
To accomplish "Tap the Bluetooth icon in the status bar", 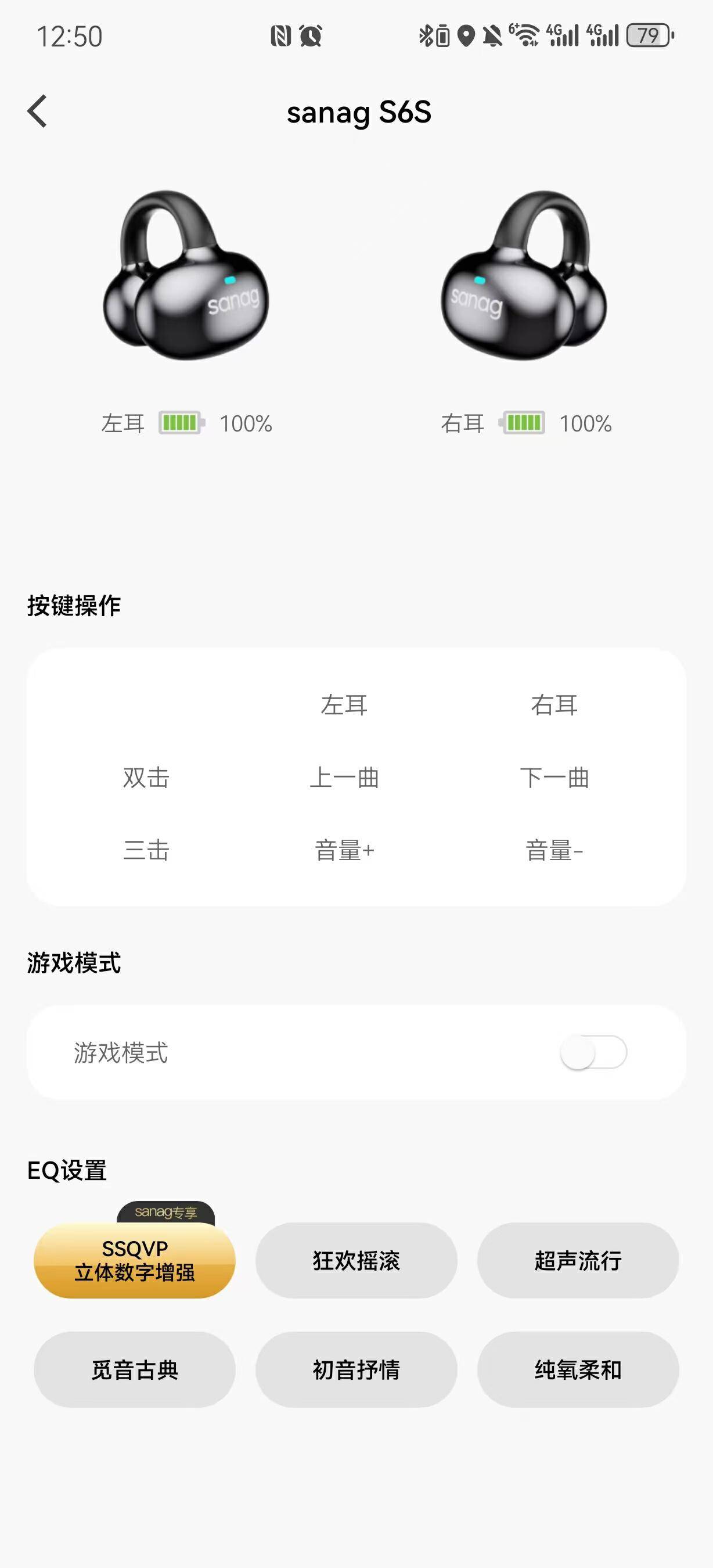I will click(x=426, y=37).
